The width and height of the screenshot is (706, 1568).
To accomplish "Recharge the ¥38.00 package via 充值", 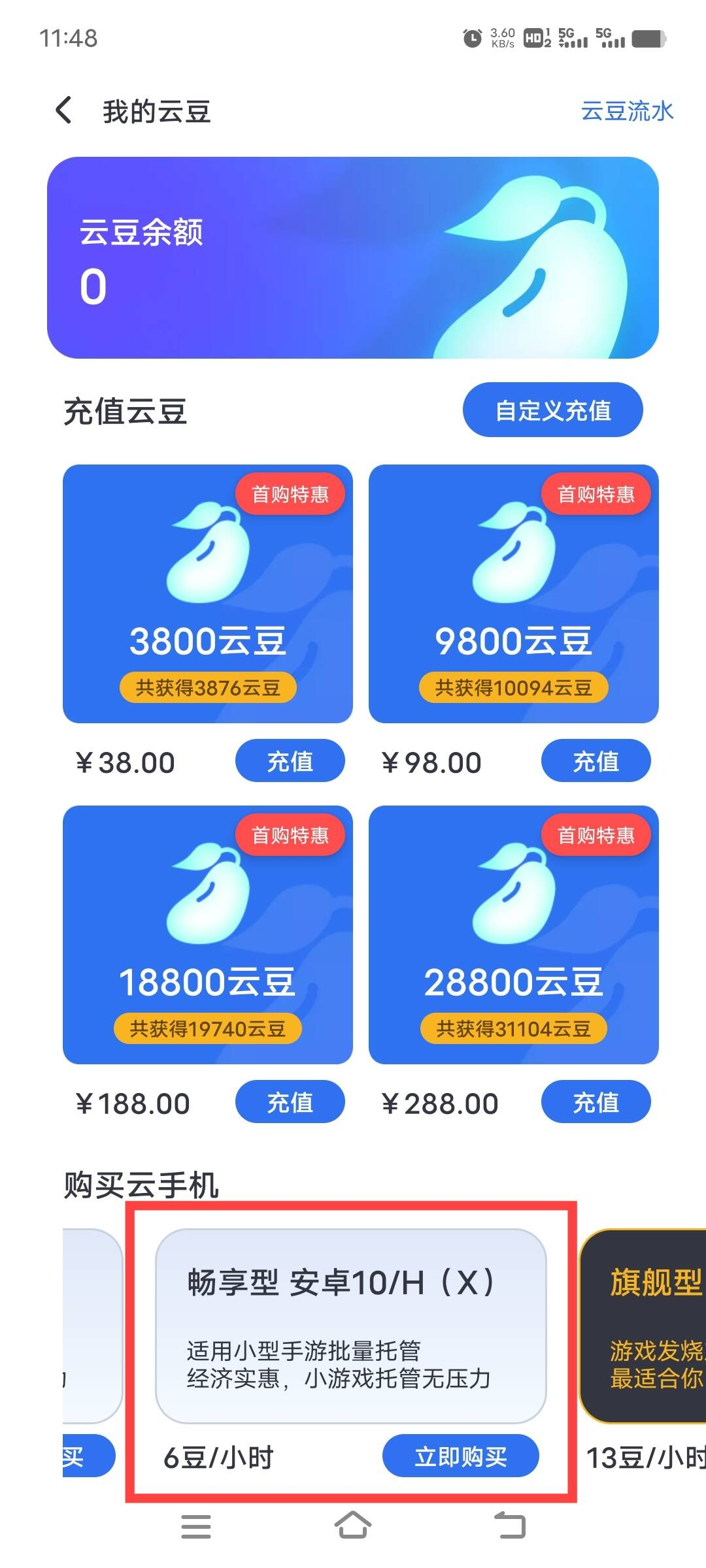I will [x=290, y=761].
